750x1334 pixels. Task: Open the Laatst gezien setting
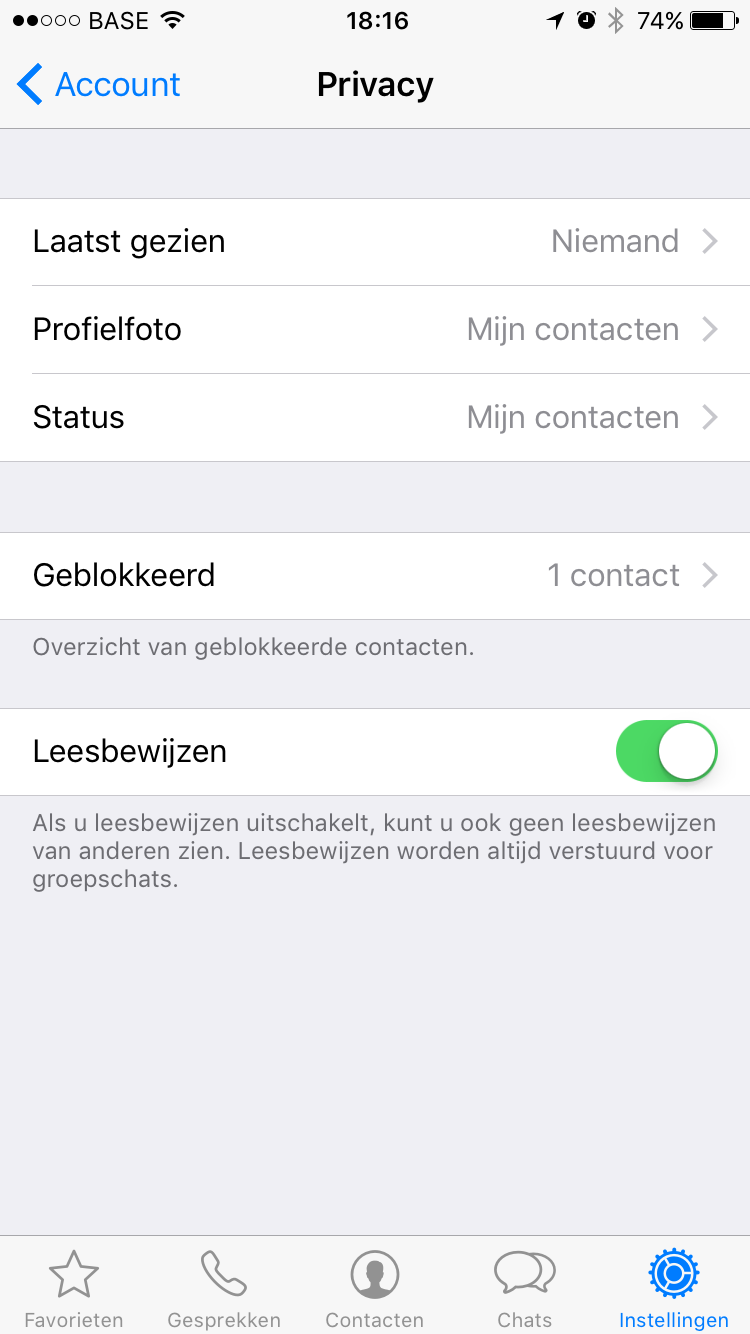375,242
